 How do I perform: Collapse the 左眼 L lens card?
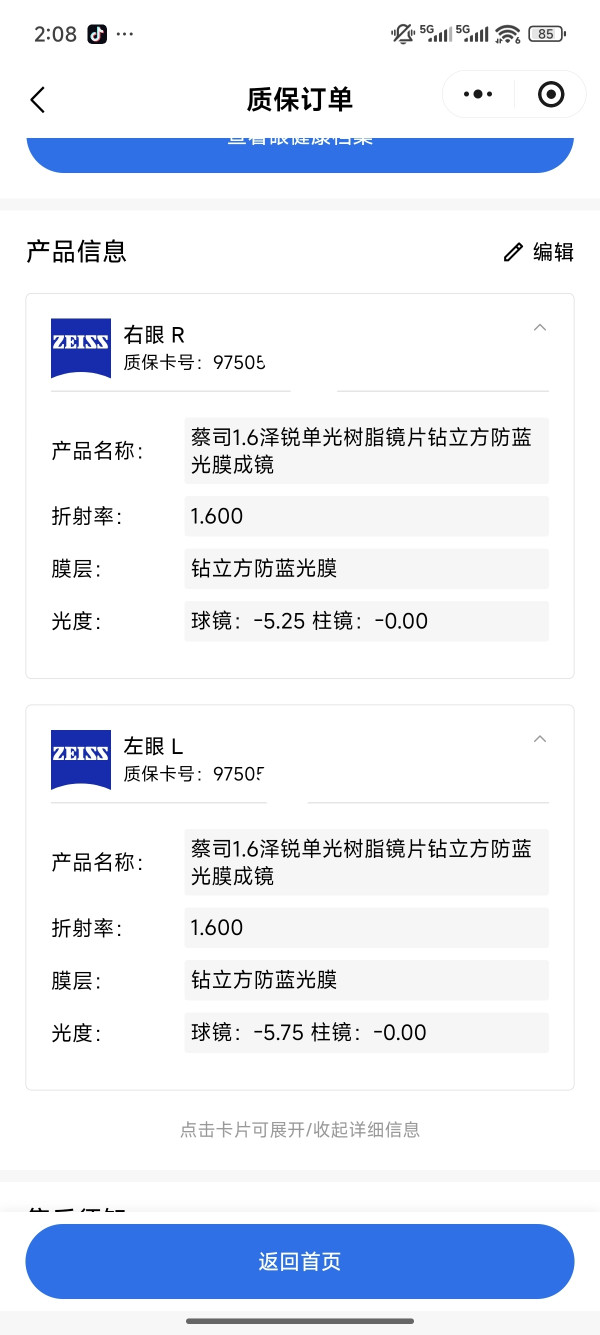point(540,739)
